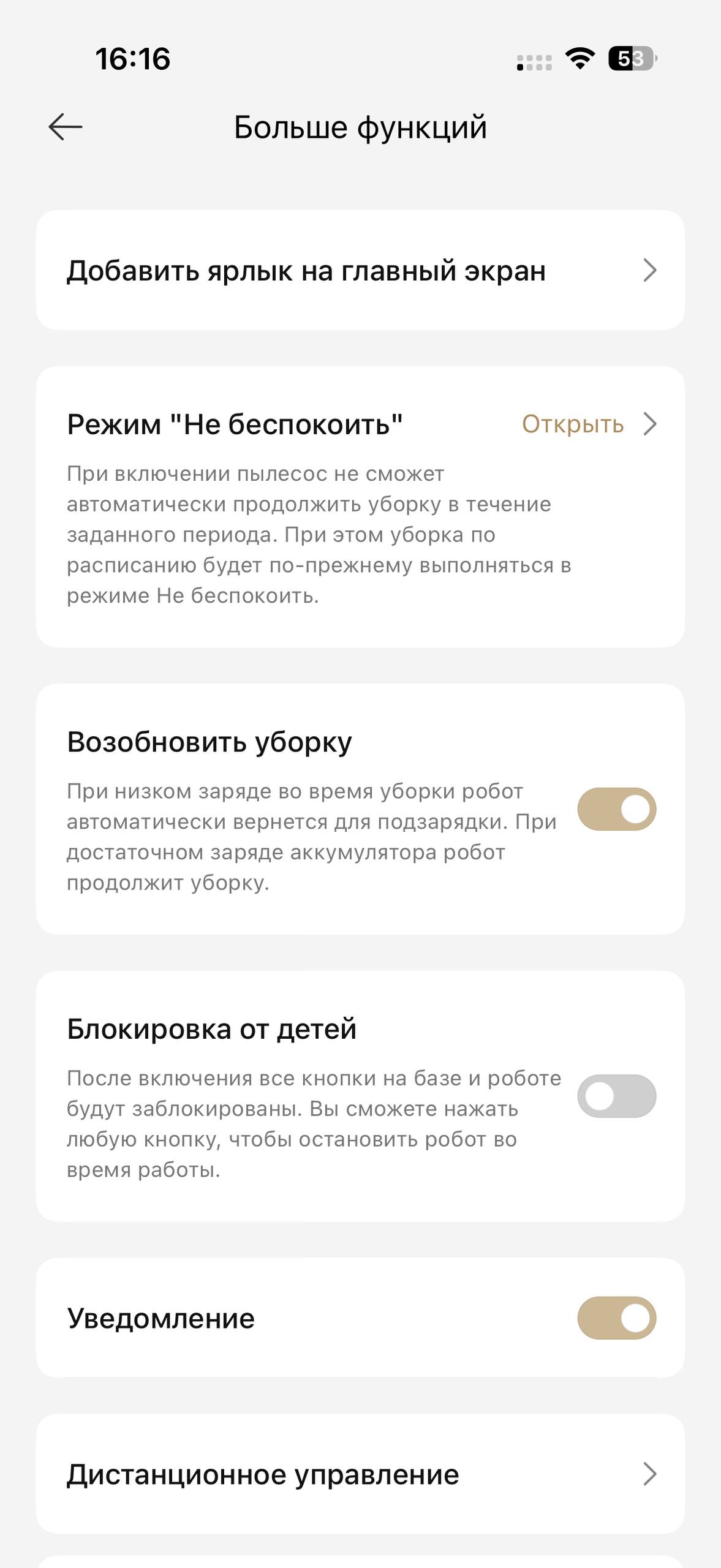Open Режим "Не беспокоить" settings
The width and height of the screenshot is (721, 1568).
588,424
